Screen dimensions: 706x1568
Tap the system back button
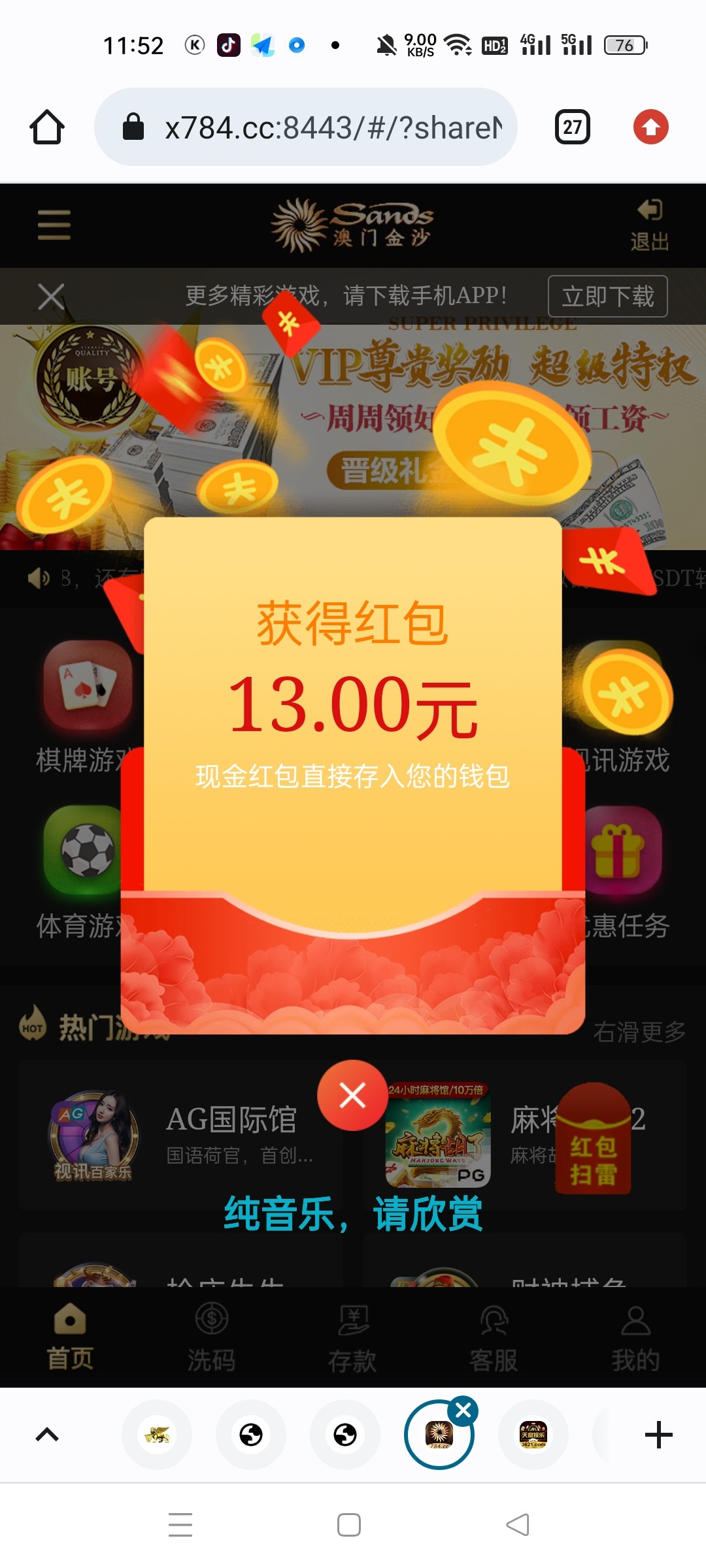[x=518, y=1525]
